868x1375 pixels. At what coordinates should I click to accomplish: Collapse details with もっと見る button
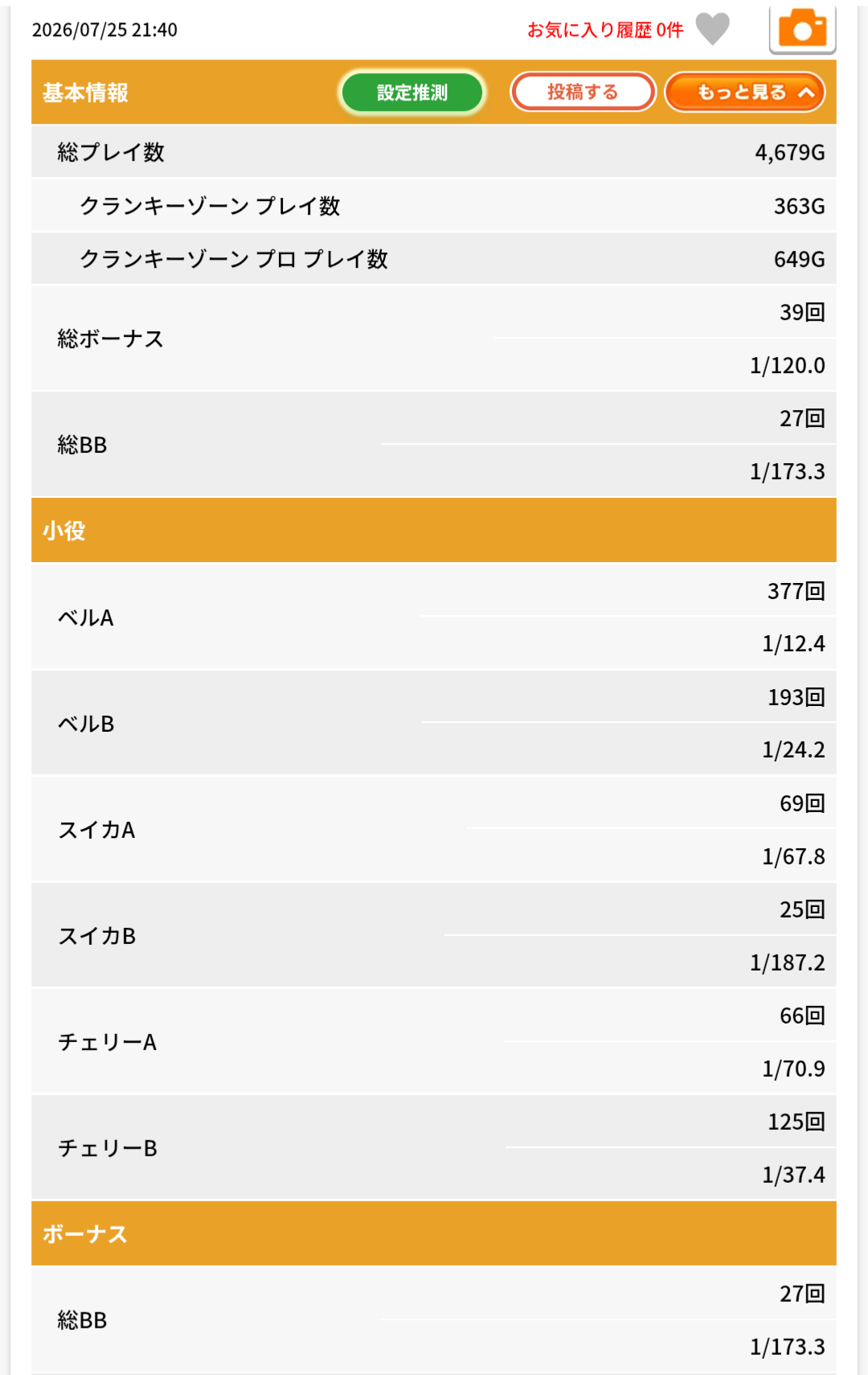click(x=745, y=92)
